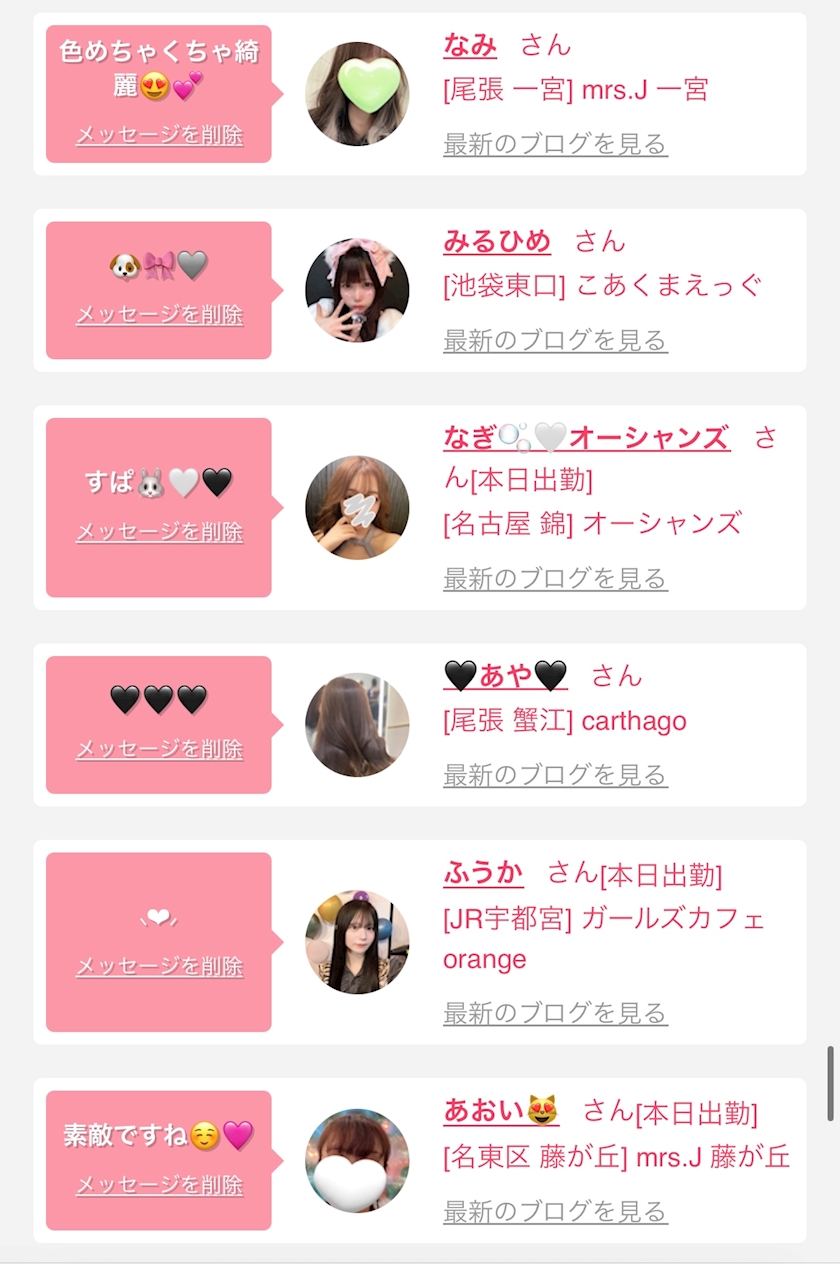Image resolution: width=840 pixels, height=1264 pixels.
Task: Delete the 素敵ですね message to あおい
Action: pyautogui.click(x=159, y=1186)
